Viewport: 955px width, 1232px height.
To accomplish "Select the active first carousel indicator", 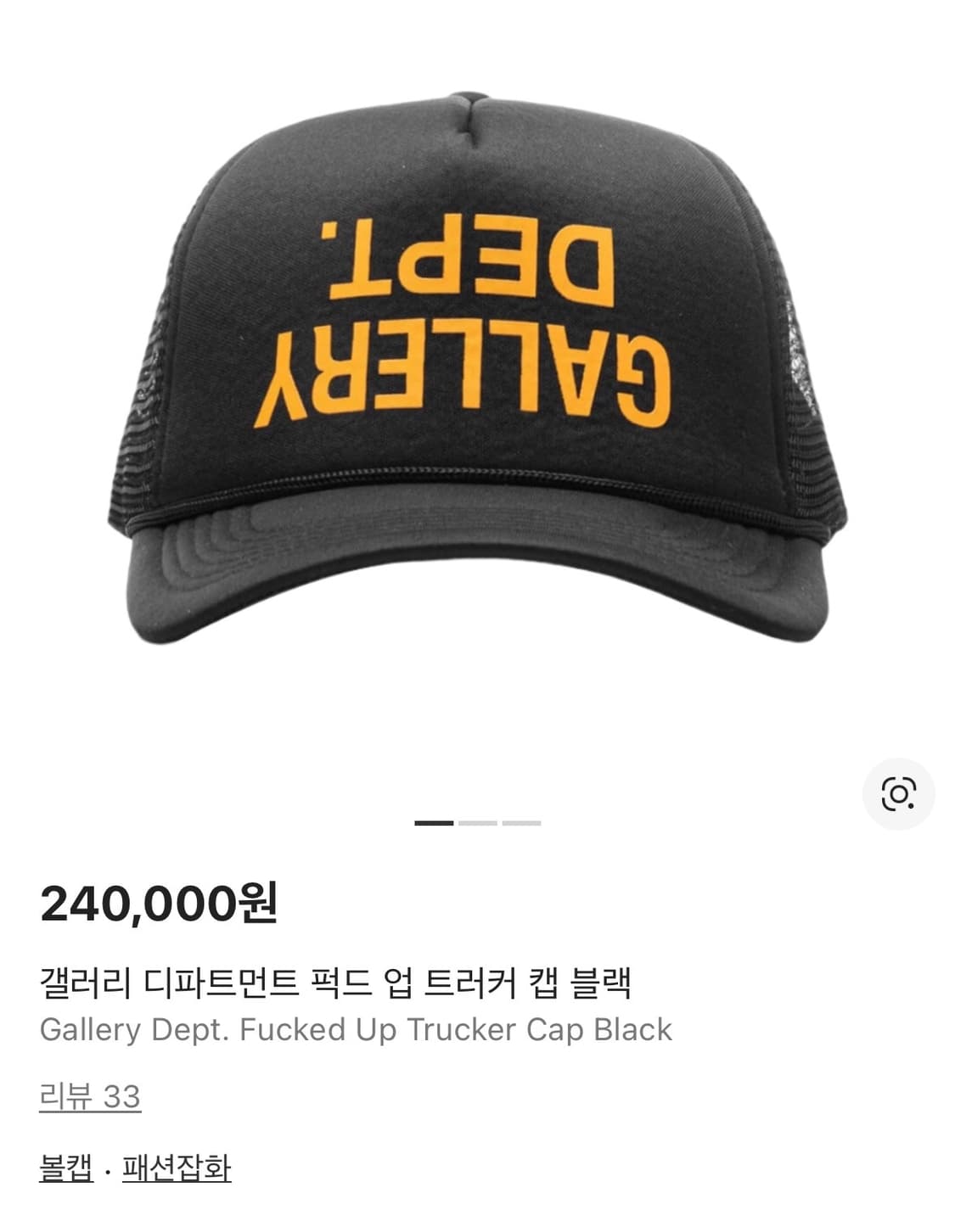I will 431,821.
